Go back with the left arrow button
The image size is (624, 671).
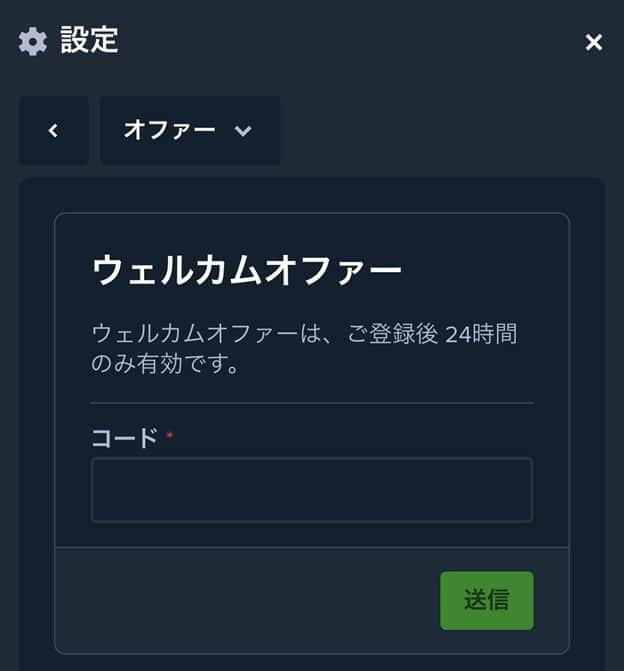pyautogui.click(x=54, y=130)
